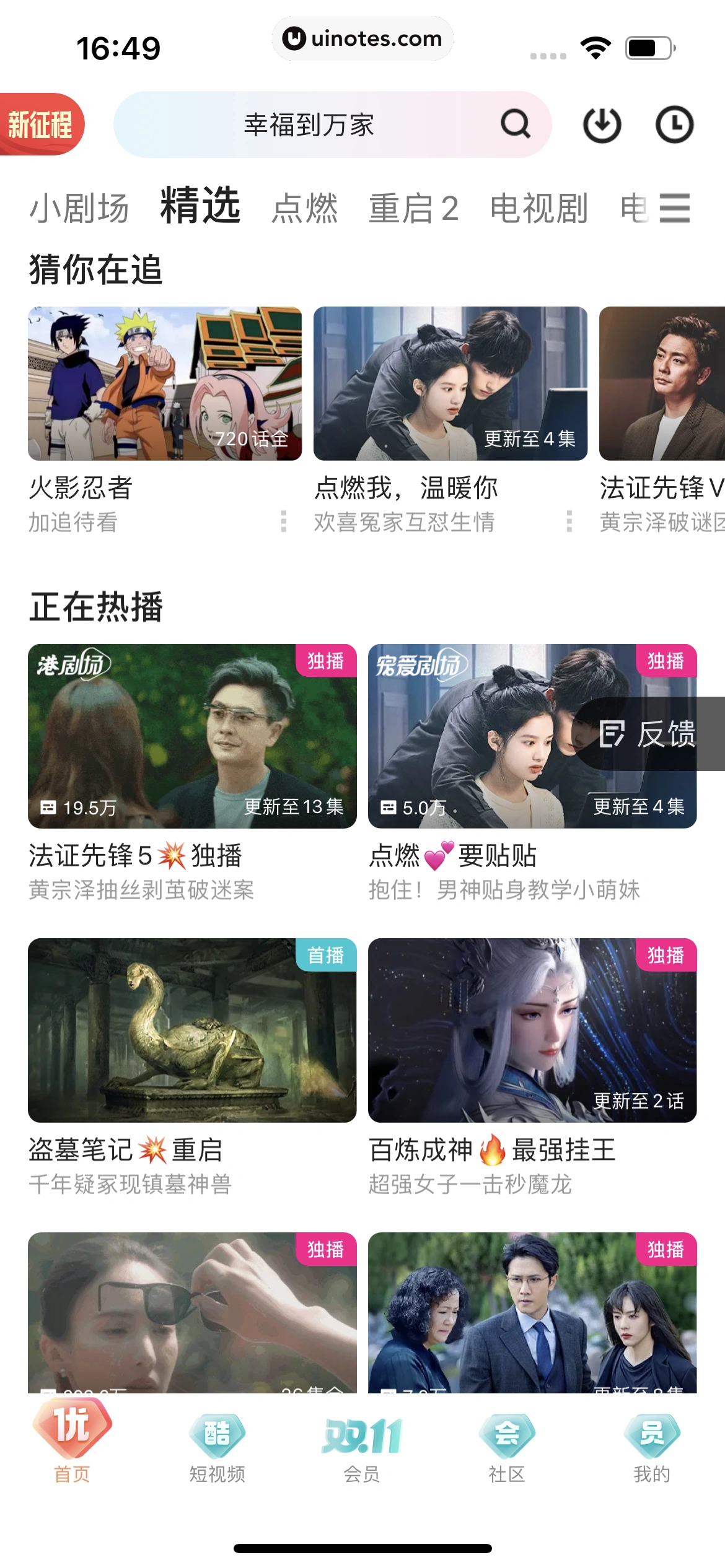725x1568 pixels.
Task: Switch to the 点燃 tab
Action: 305,208
